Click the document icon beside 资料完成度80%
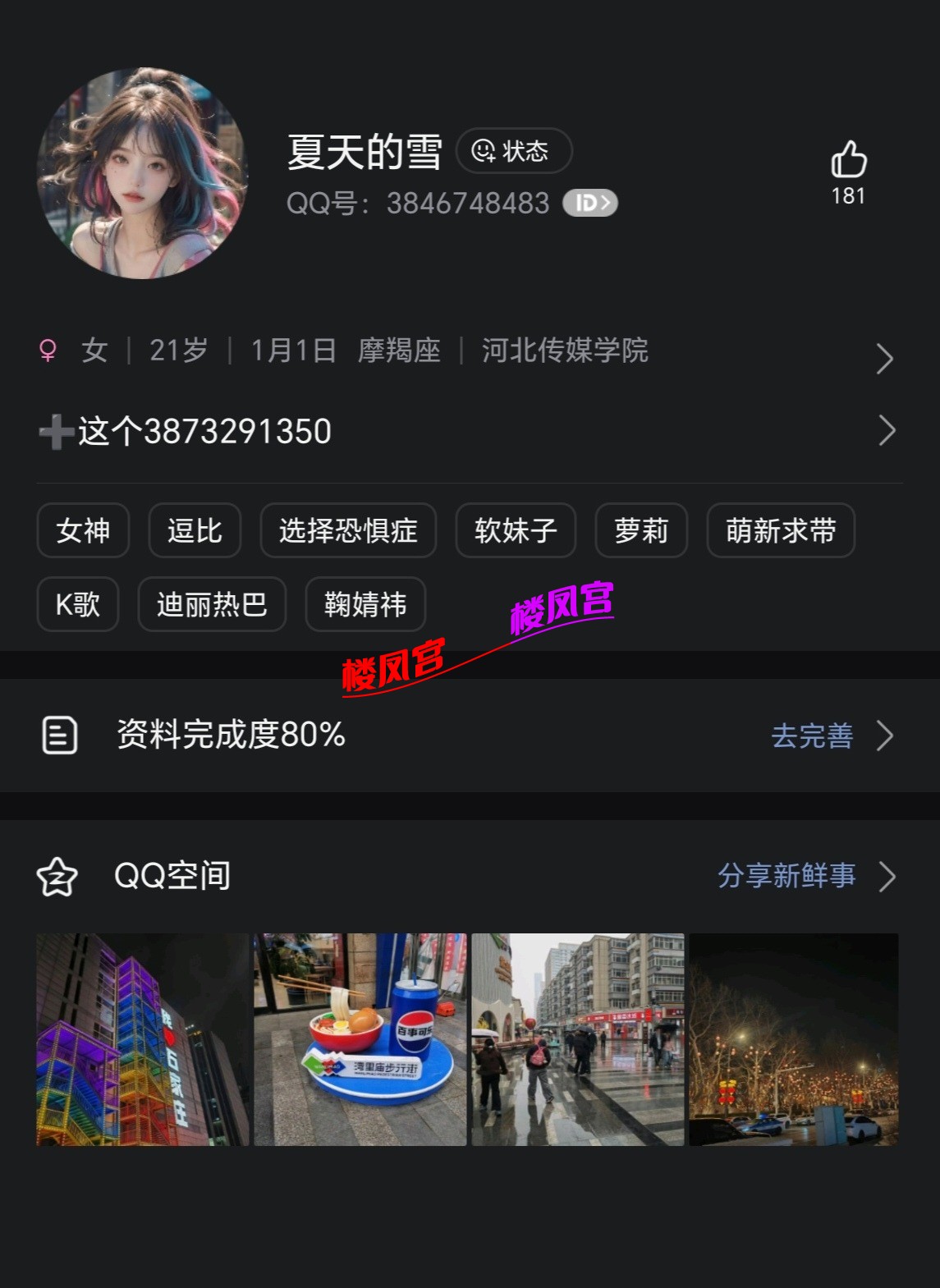940x1288 pixels. (x=58, y=736)
